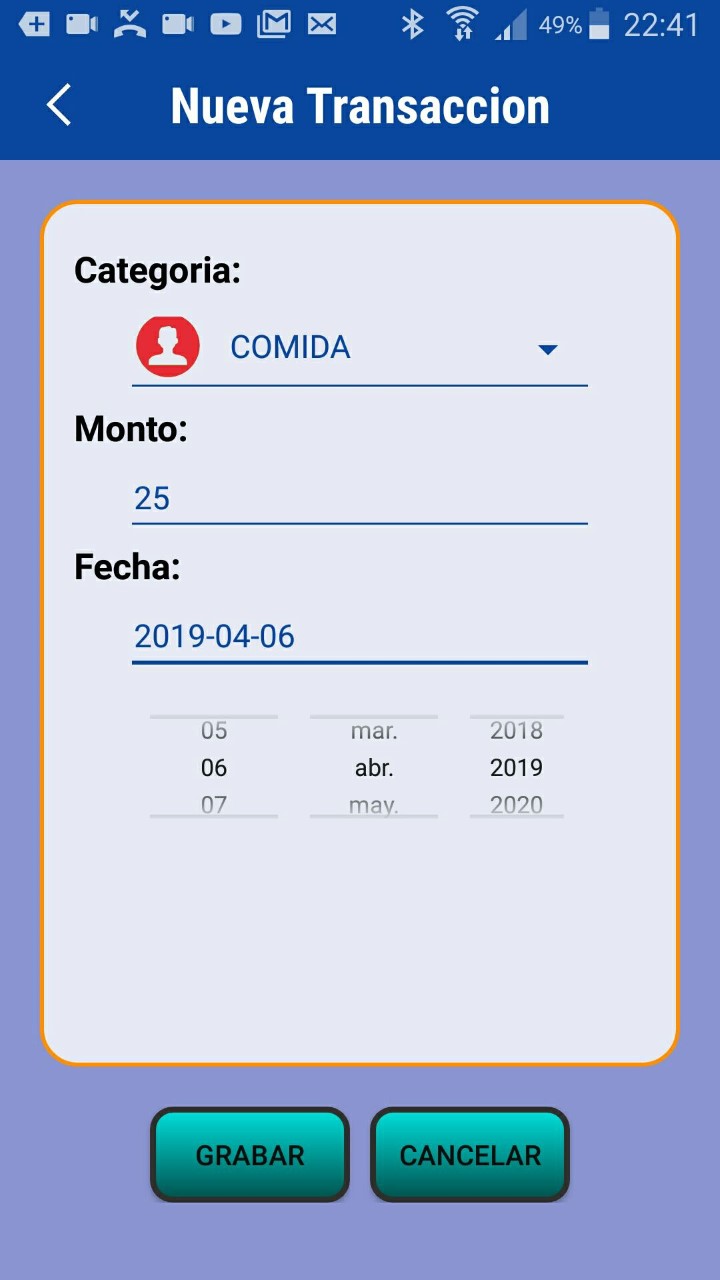Select day 07 in the date picker

(x=214, y=804)
